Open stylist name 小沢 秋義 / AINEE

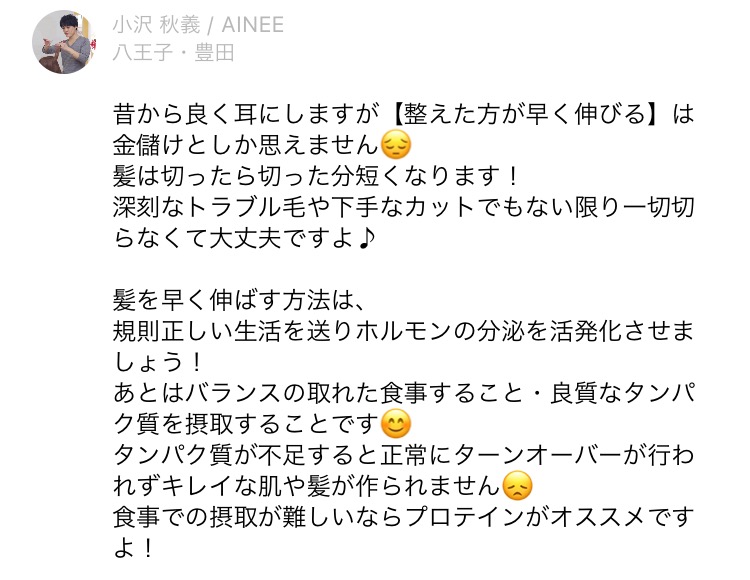(198, 25)
